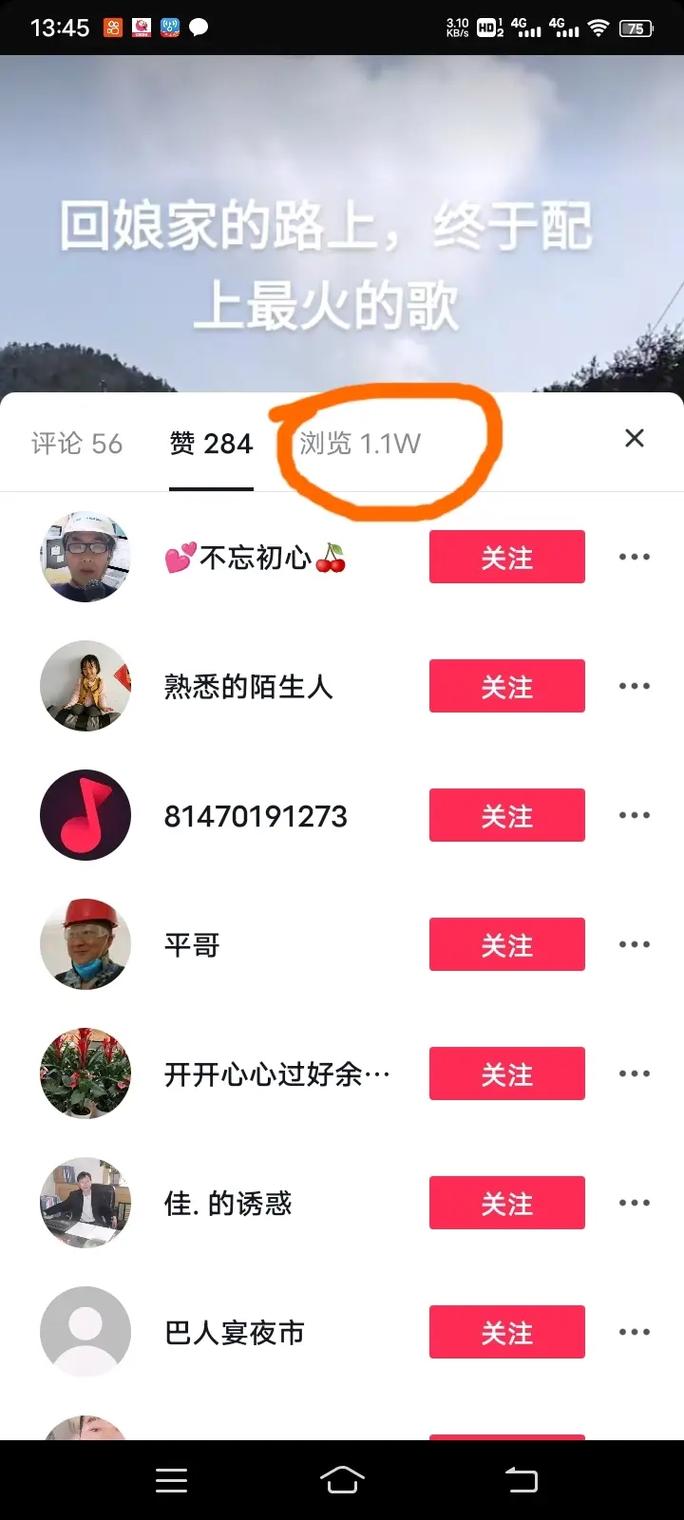Switch to the 评论 56 tab
This screenshot has height=1520, width=684.
tap(77, 443)
